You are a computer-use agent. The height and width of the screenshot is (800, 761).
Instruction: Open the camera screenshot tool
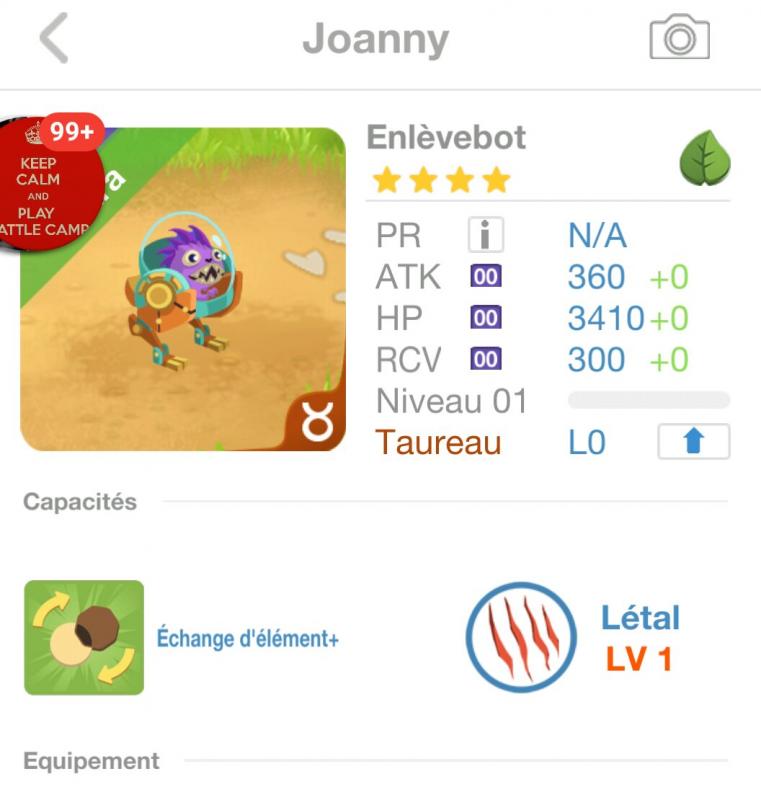point(679,36)
